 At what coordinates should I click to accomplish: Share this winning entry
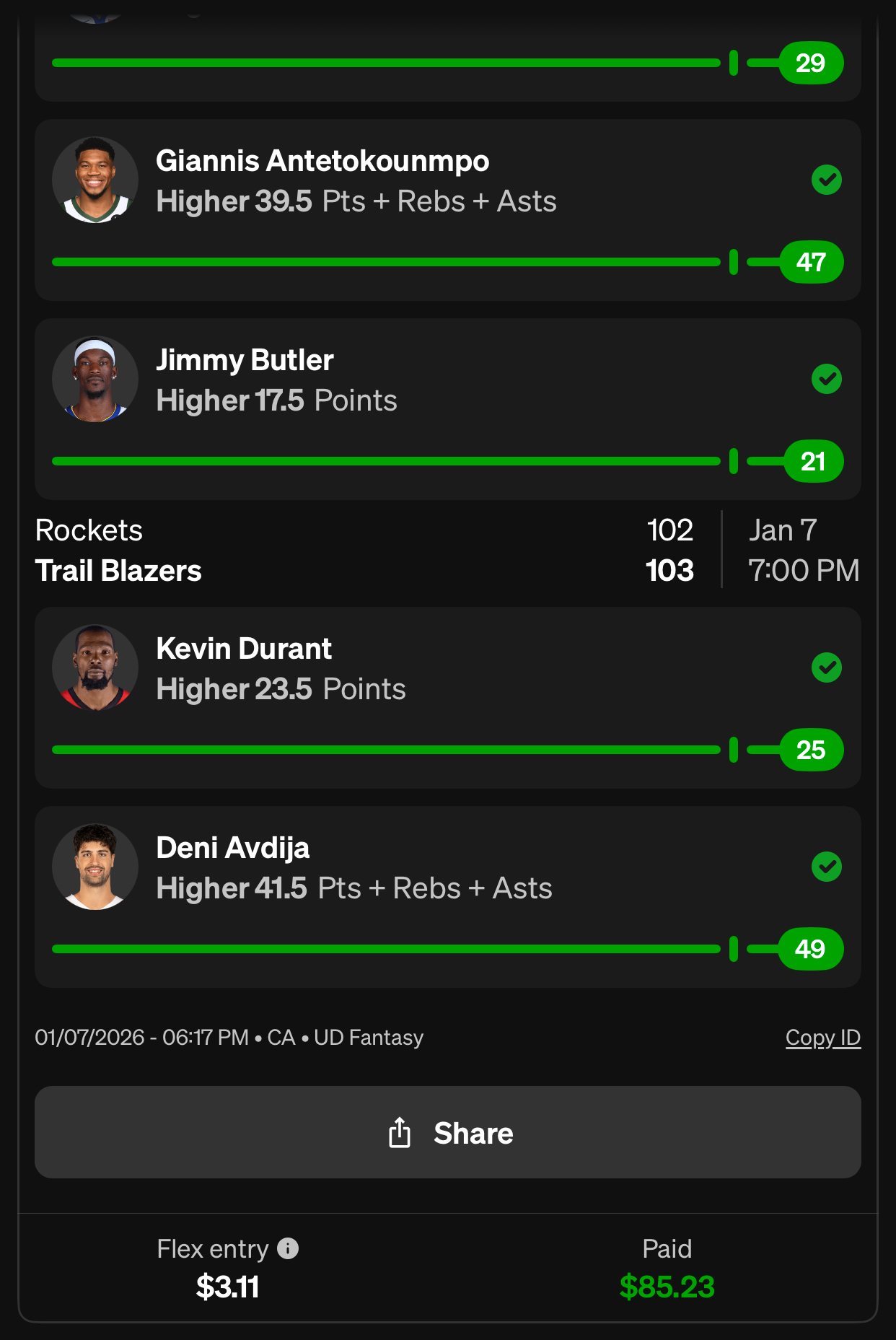pyautogui.click(x=447, y=1132)
